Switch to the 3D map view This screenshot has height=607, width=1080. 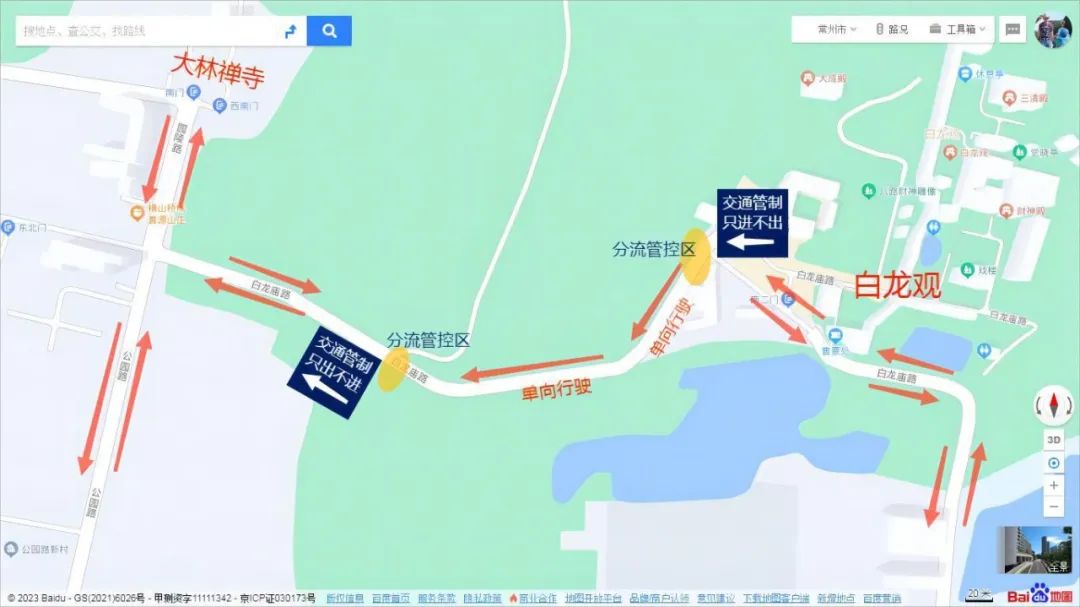(1053, 440)
